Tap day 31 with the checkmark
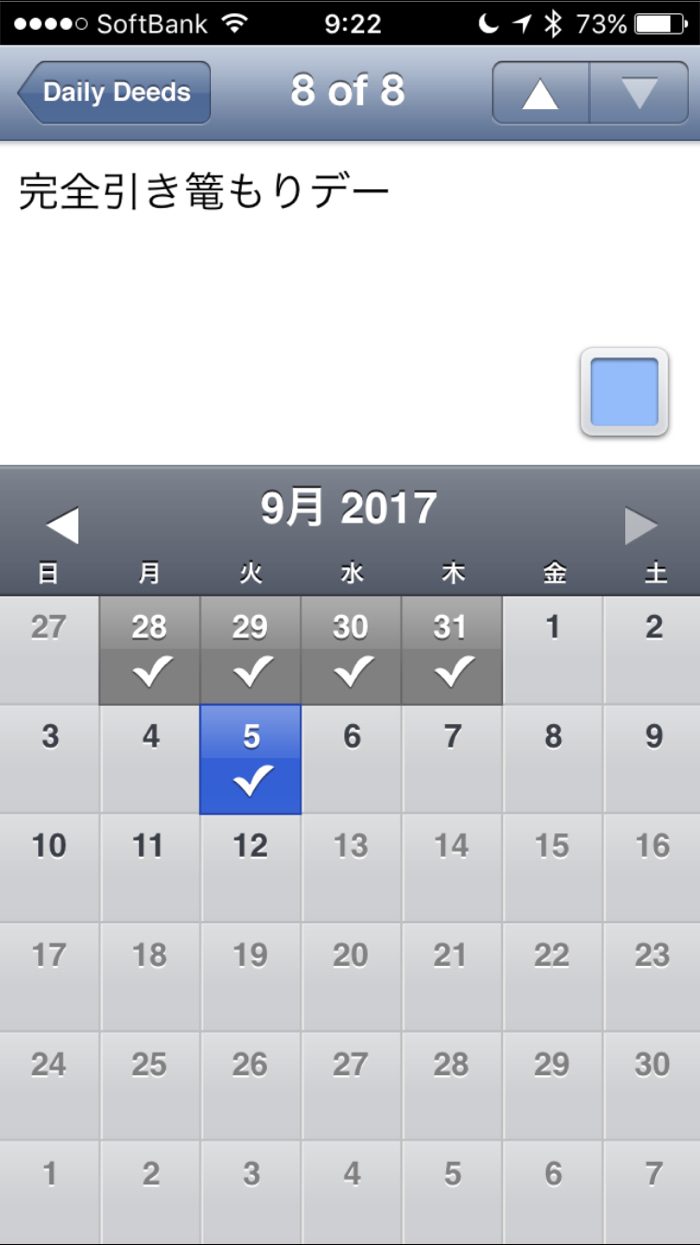Image resolution: width=700 pixels, height=1245 pixels. click(x=452, y=650)
